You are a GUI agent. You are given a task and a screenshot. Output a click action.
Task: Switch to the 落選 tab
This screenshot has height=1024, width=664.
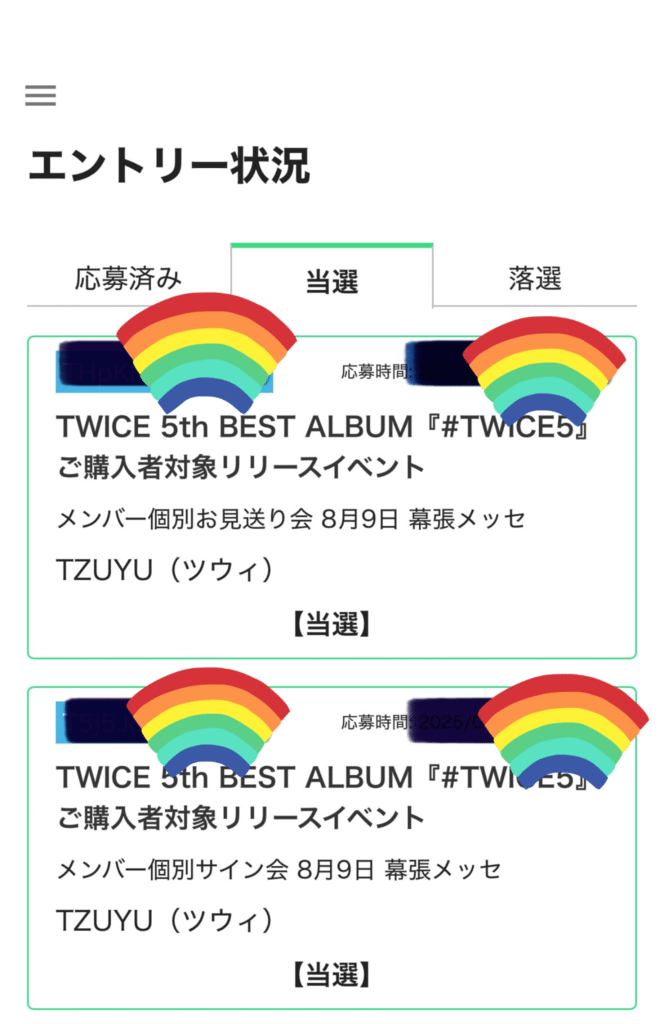(535, 279)
